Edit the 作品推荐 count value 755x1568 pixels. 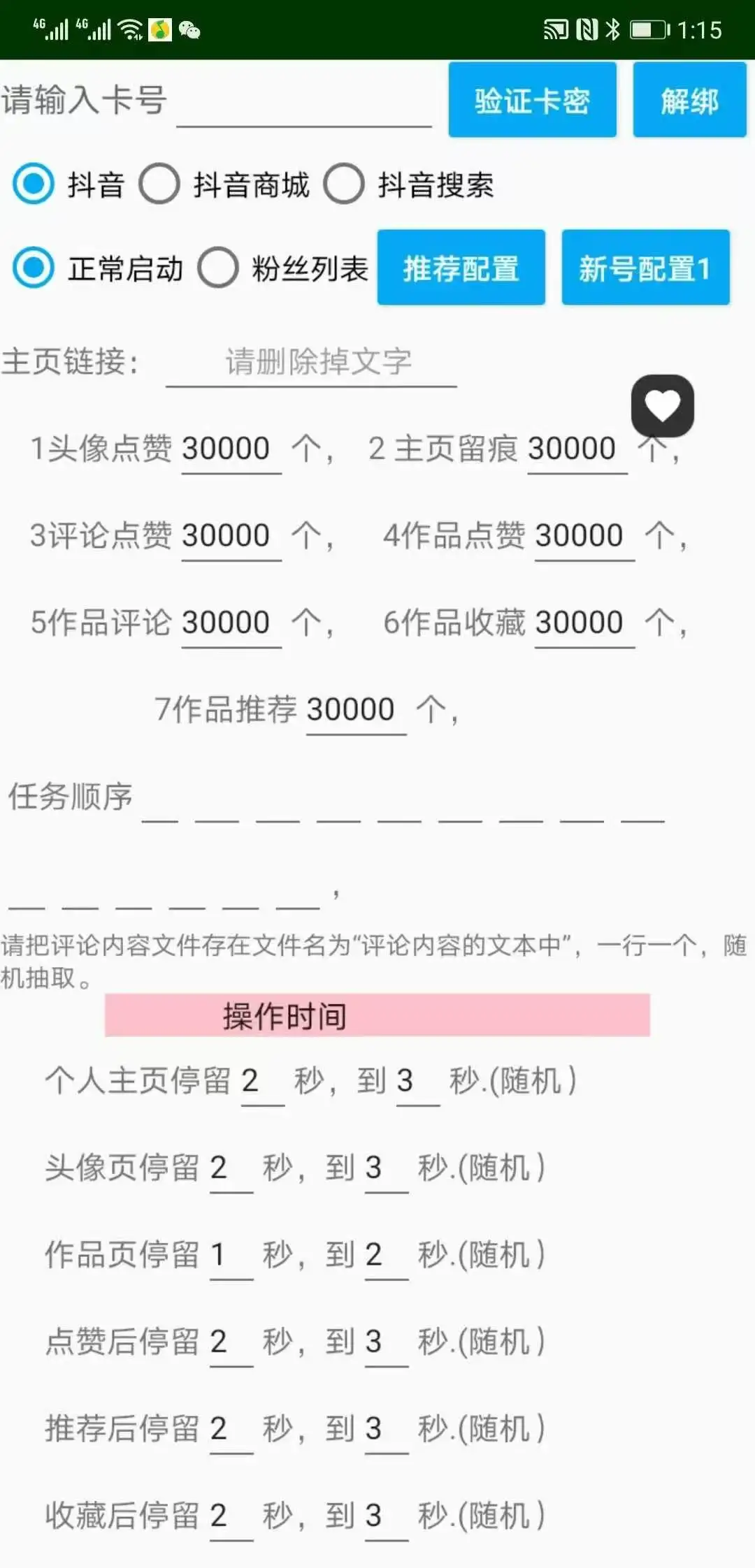click(353, 710)
